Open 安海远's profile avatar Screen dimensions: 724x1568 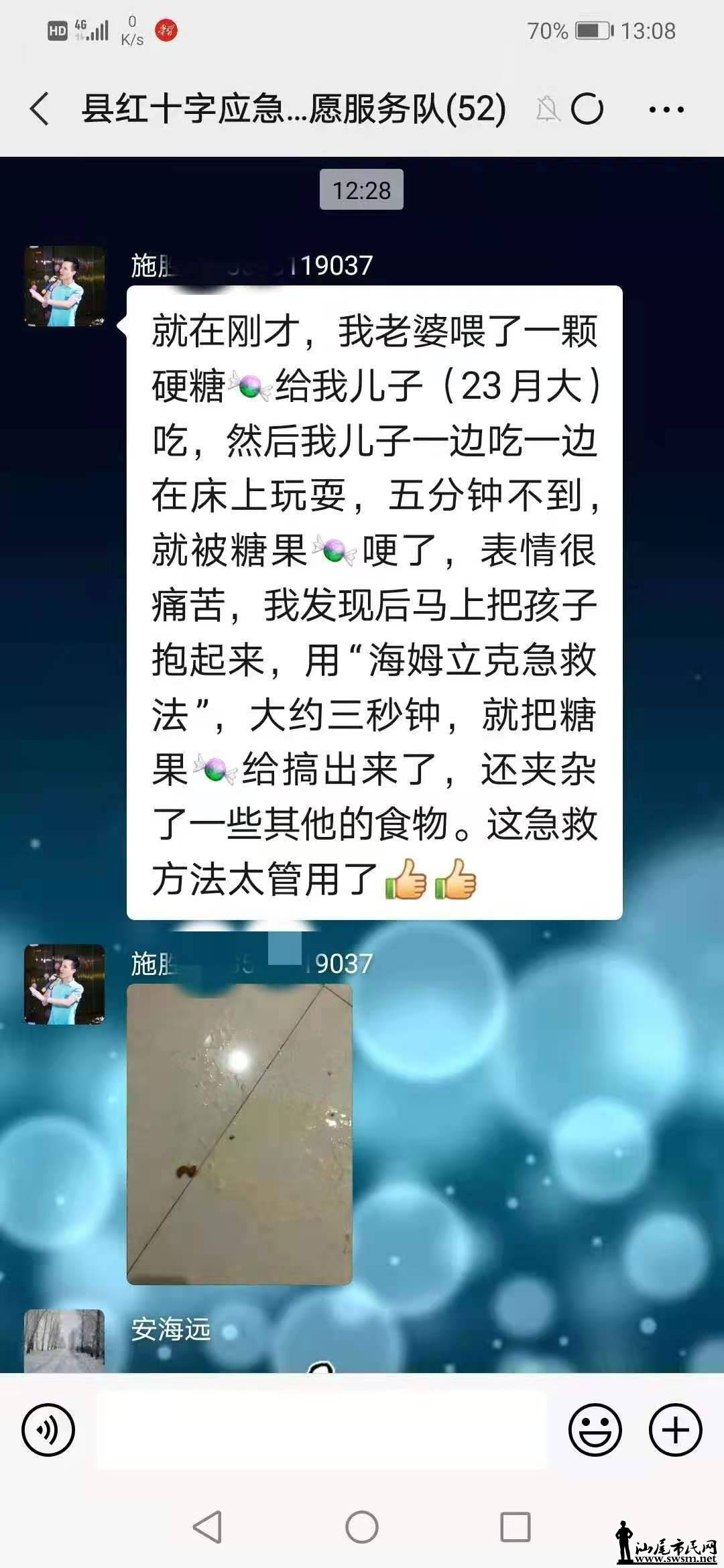click(x=64, y=1340)
